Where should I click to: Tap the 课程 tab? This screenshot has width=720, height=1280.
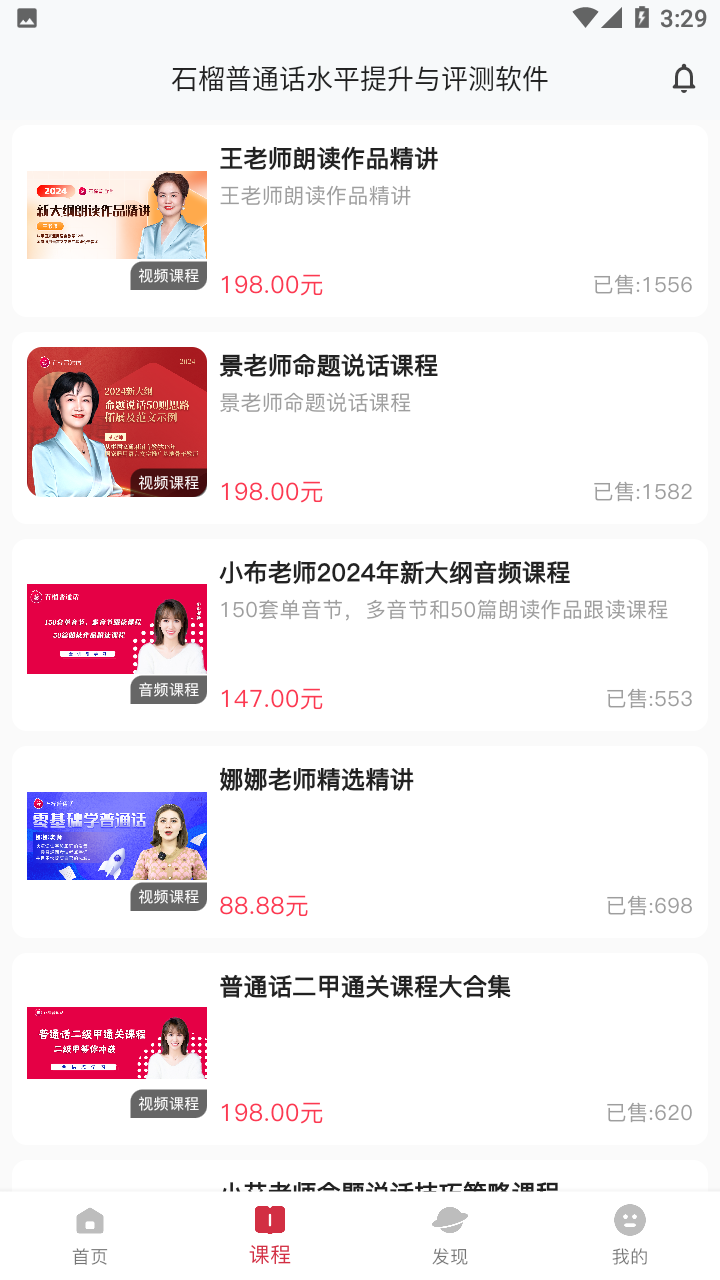(x=270, y=1236)
